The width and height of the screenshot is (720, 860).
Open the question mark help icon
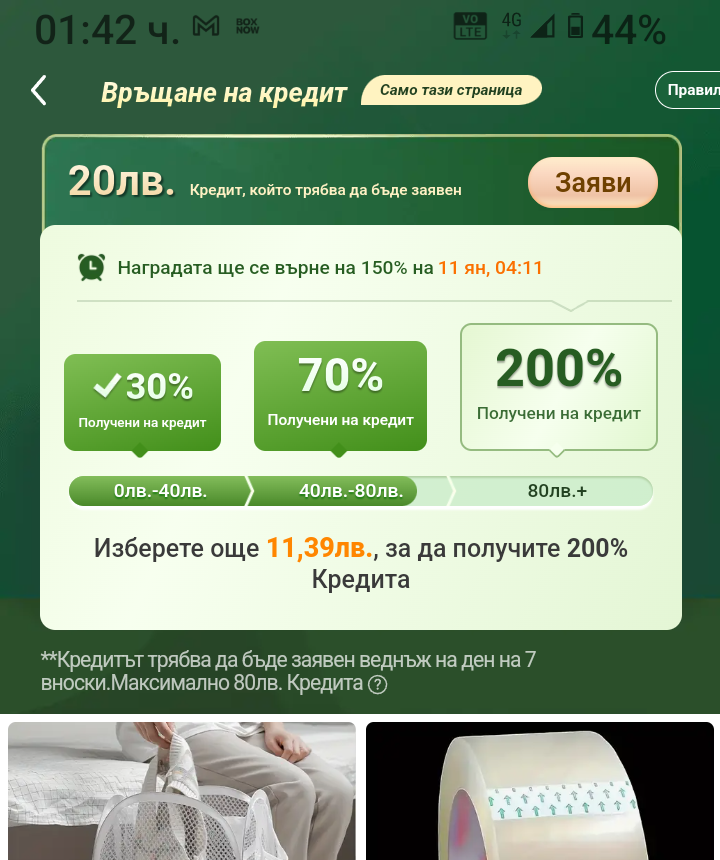tap(377, 684)
